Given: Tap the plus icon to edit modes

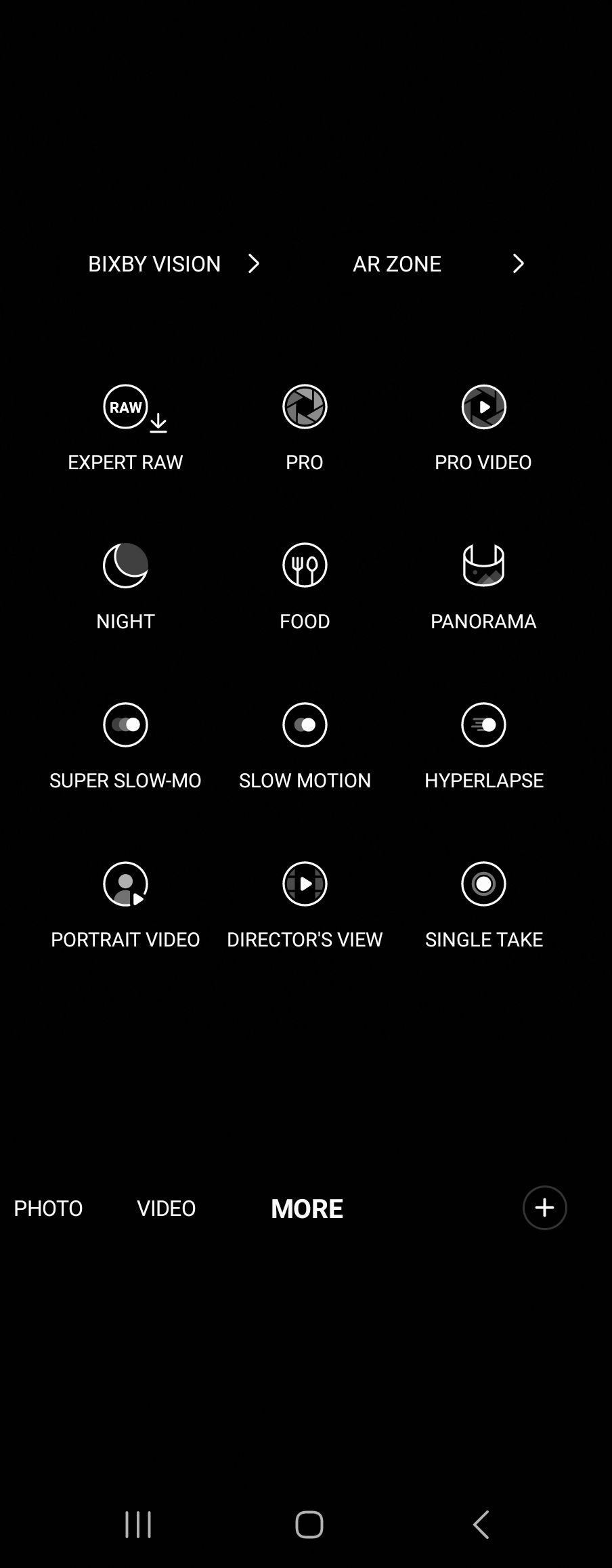Looking at the screenshot, I should 545,1207.
